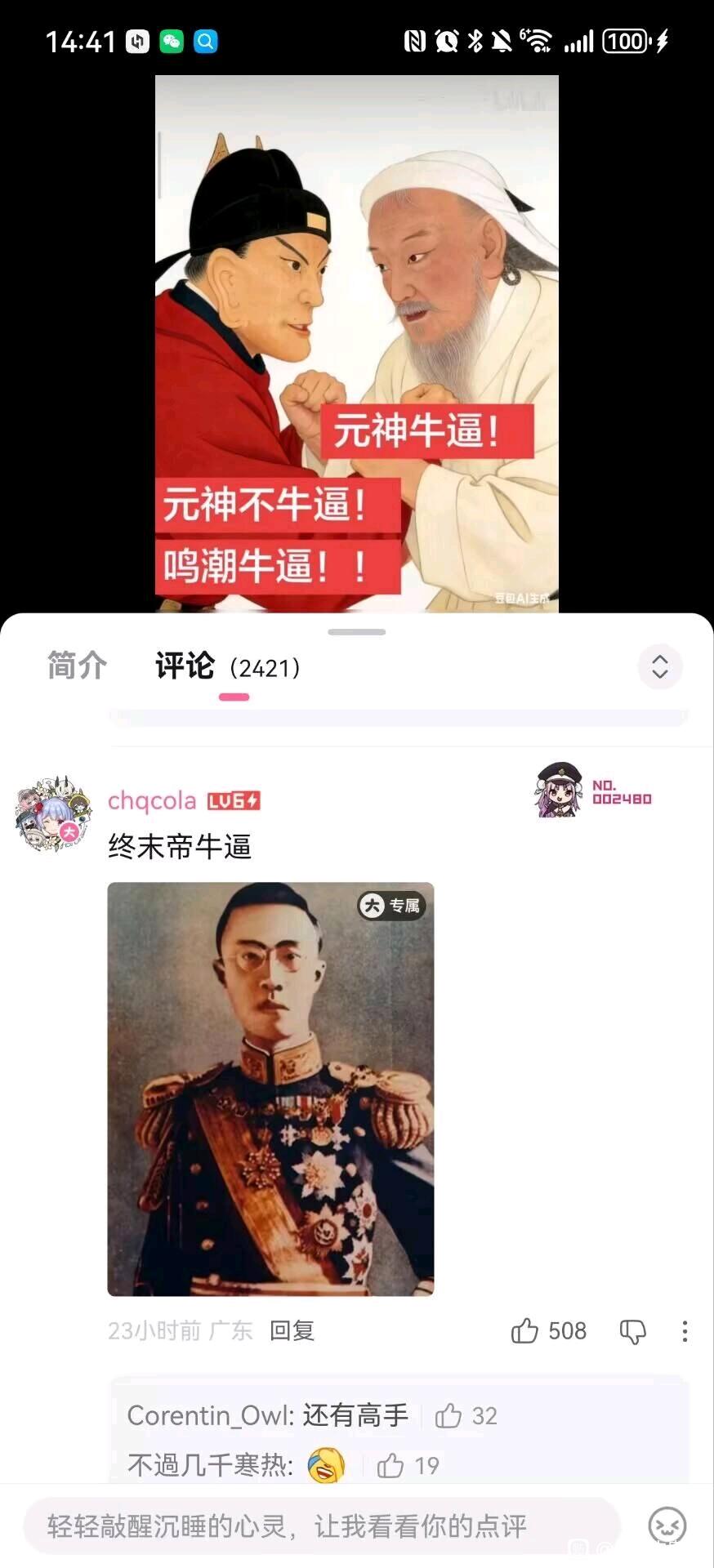
Task: Reply to chqcola's comment via 回复
Action: pos(292,1331)
